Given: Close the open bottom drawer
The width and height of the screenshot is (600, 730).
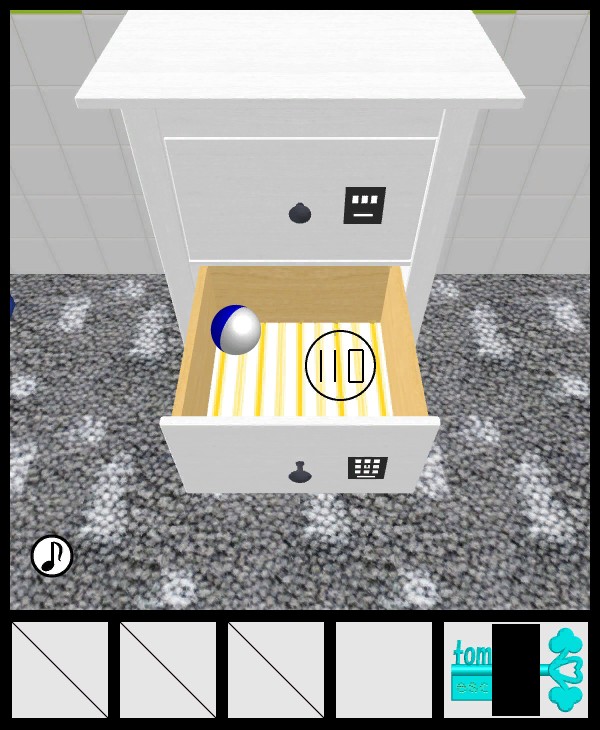Looking at the screenshot, I should point(299,470).
